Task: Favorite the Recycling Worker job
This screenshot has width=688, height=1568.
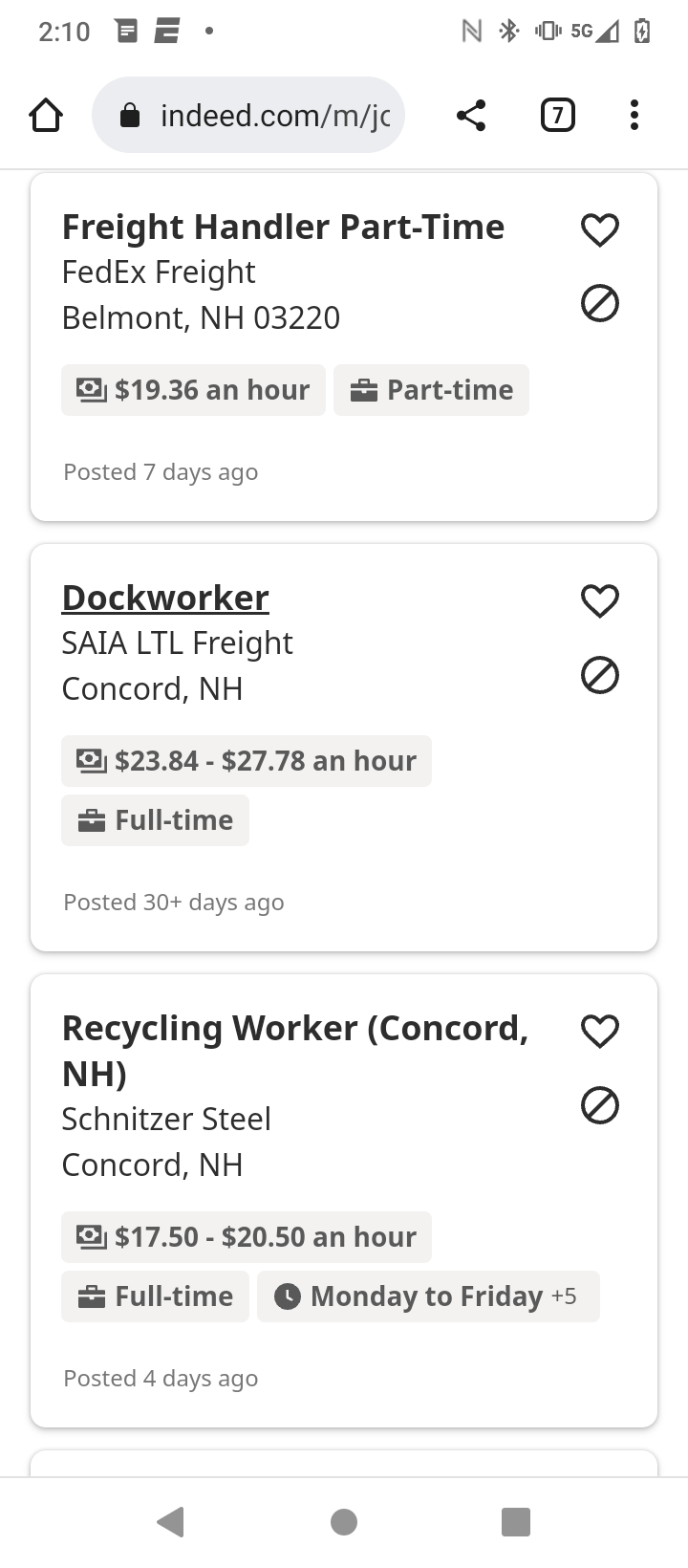Action: pyautogui.click(x=600, y=1031)
